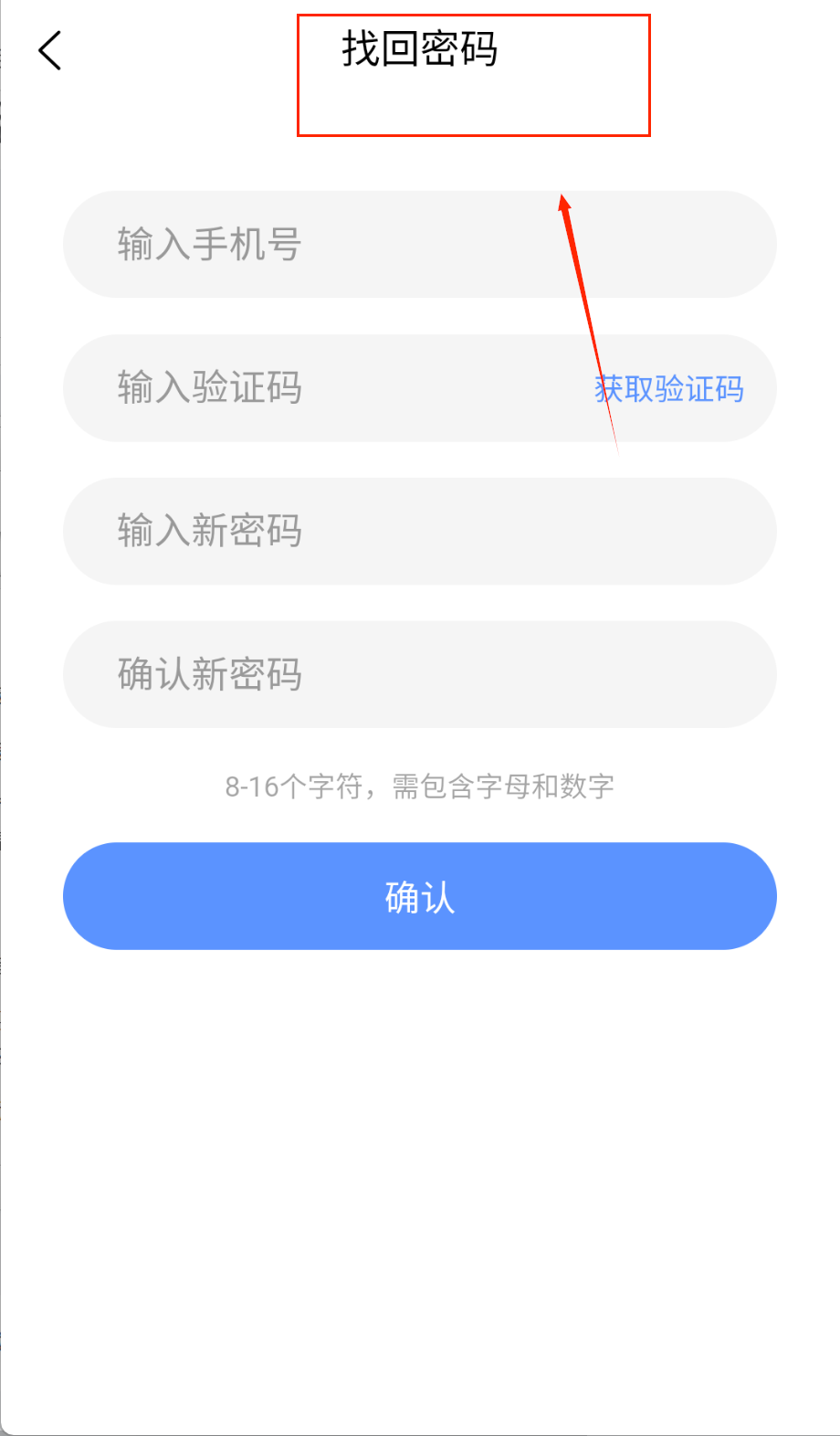The width and height of the screenshot is (840, 1436).
Task: Tap the 输入验证码 verification code field
Action: (320, 388)
